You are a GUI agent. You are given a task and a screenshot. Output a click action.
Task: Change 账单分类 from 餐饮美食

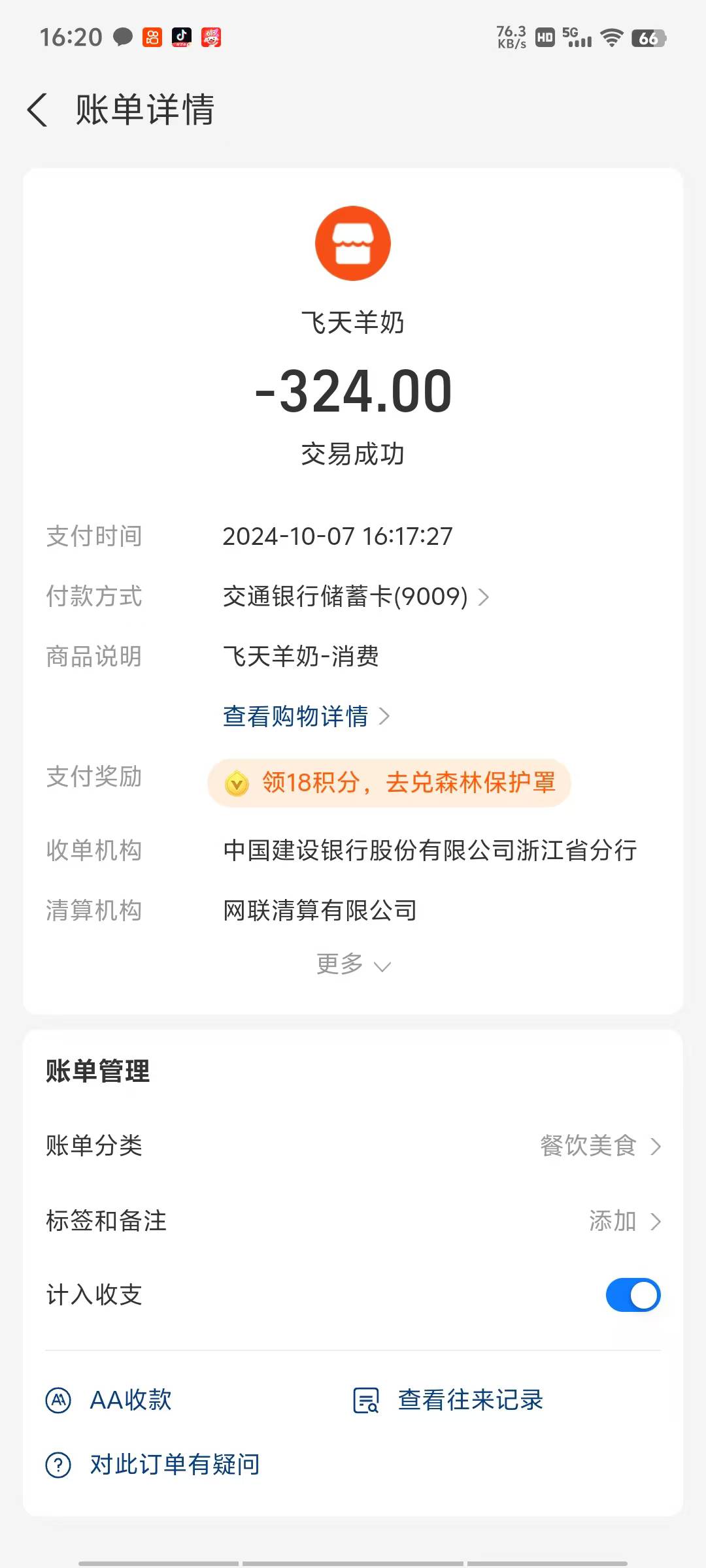click(599, 1146)
